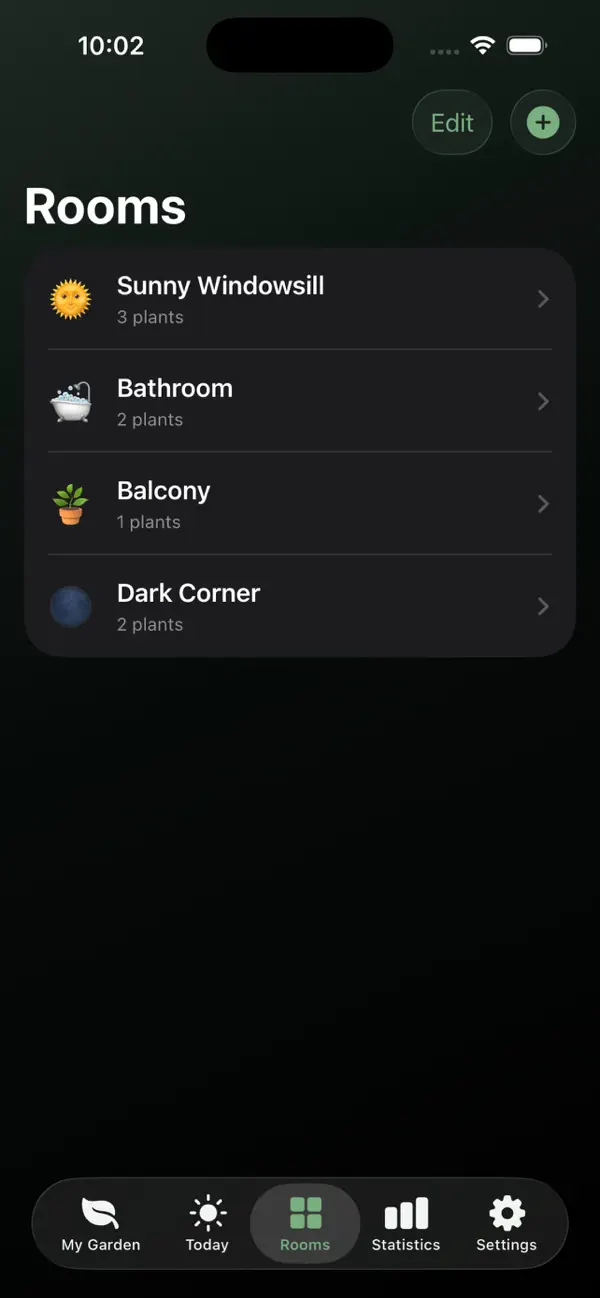Tap the Edit button
This screenshot has width=600, height=1298.
452,123
